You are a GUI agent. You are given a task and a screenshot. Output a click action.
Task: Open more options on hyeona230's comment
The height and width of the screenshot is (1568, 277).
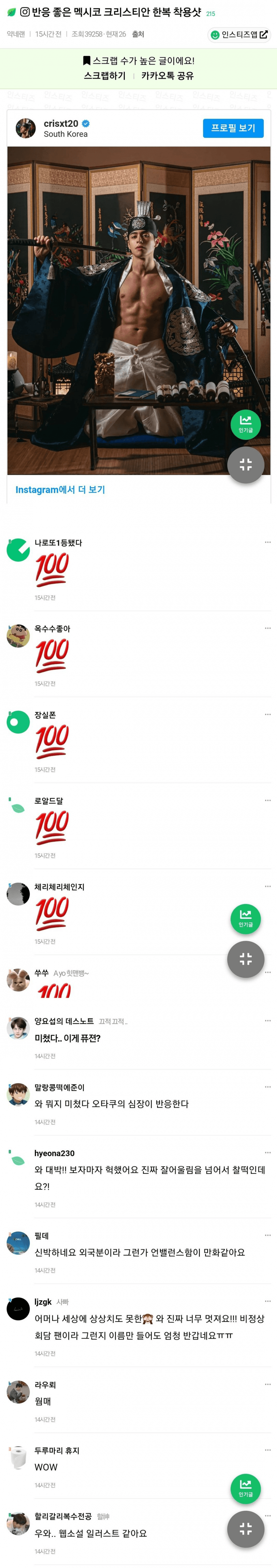tap(267, 1152)
